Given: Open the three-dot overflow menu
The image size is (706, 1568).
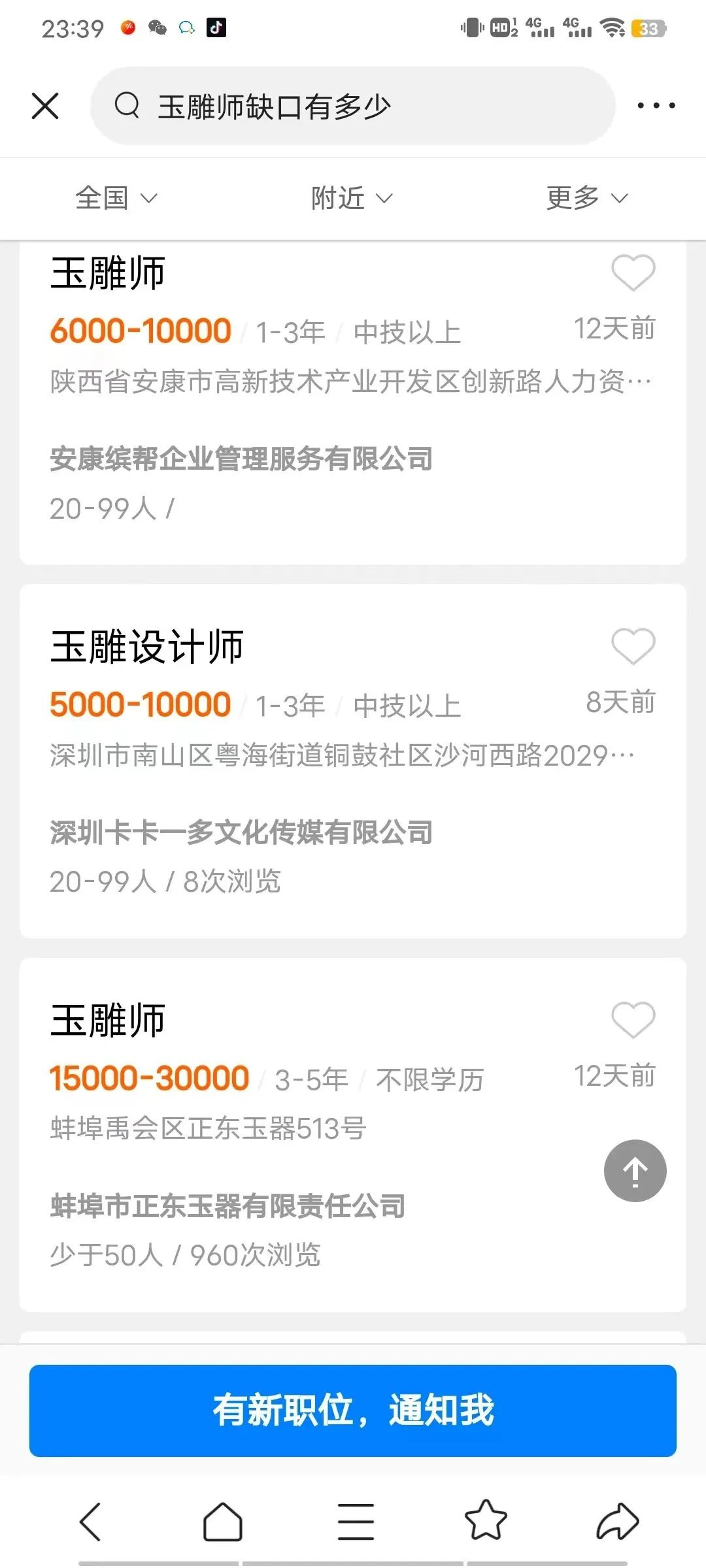Looking at the screenshot, I should pyautogui.click(x=656, y=105).
